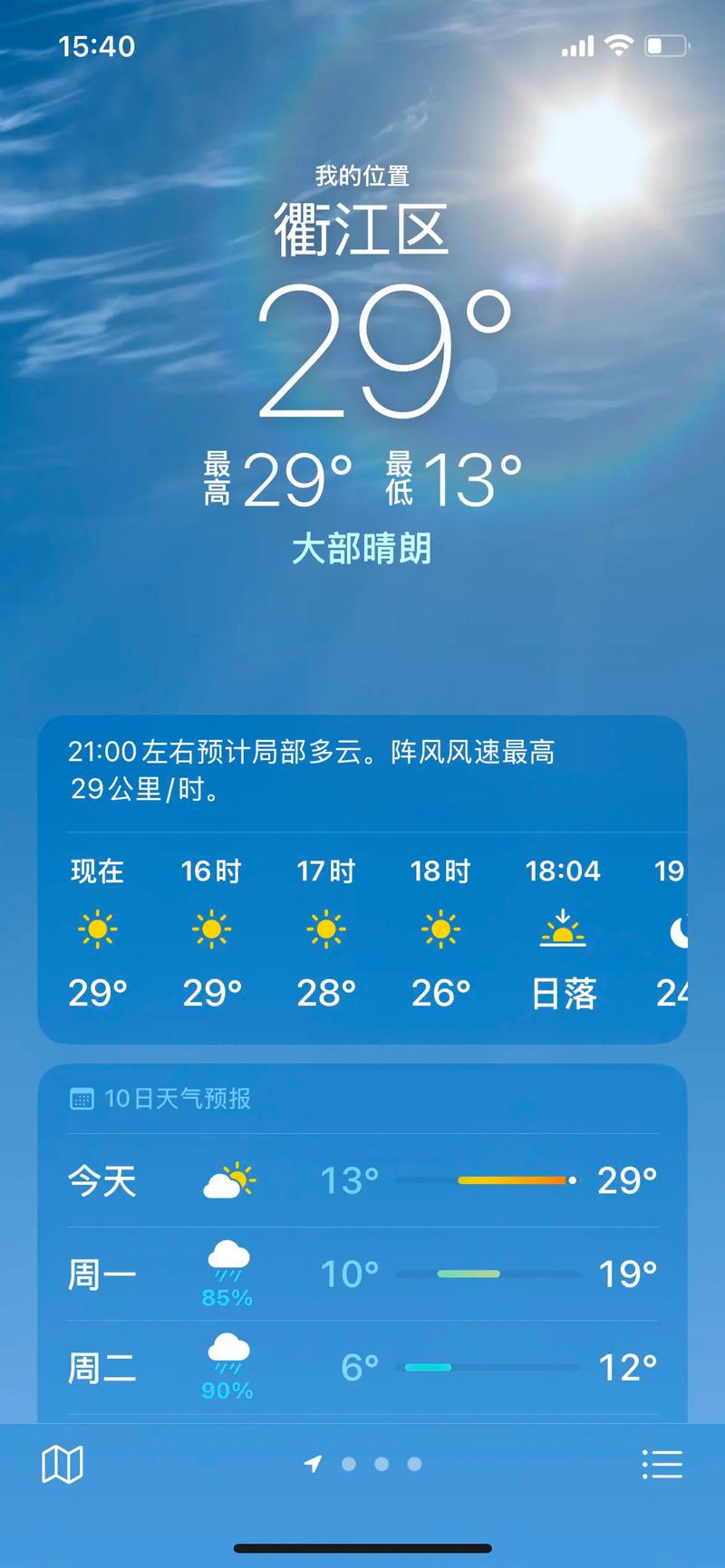Viewport: 725px width, 1568px height.
Task: Tap the sun icon under 现在
Action: [97, 928]
